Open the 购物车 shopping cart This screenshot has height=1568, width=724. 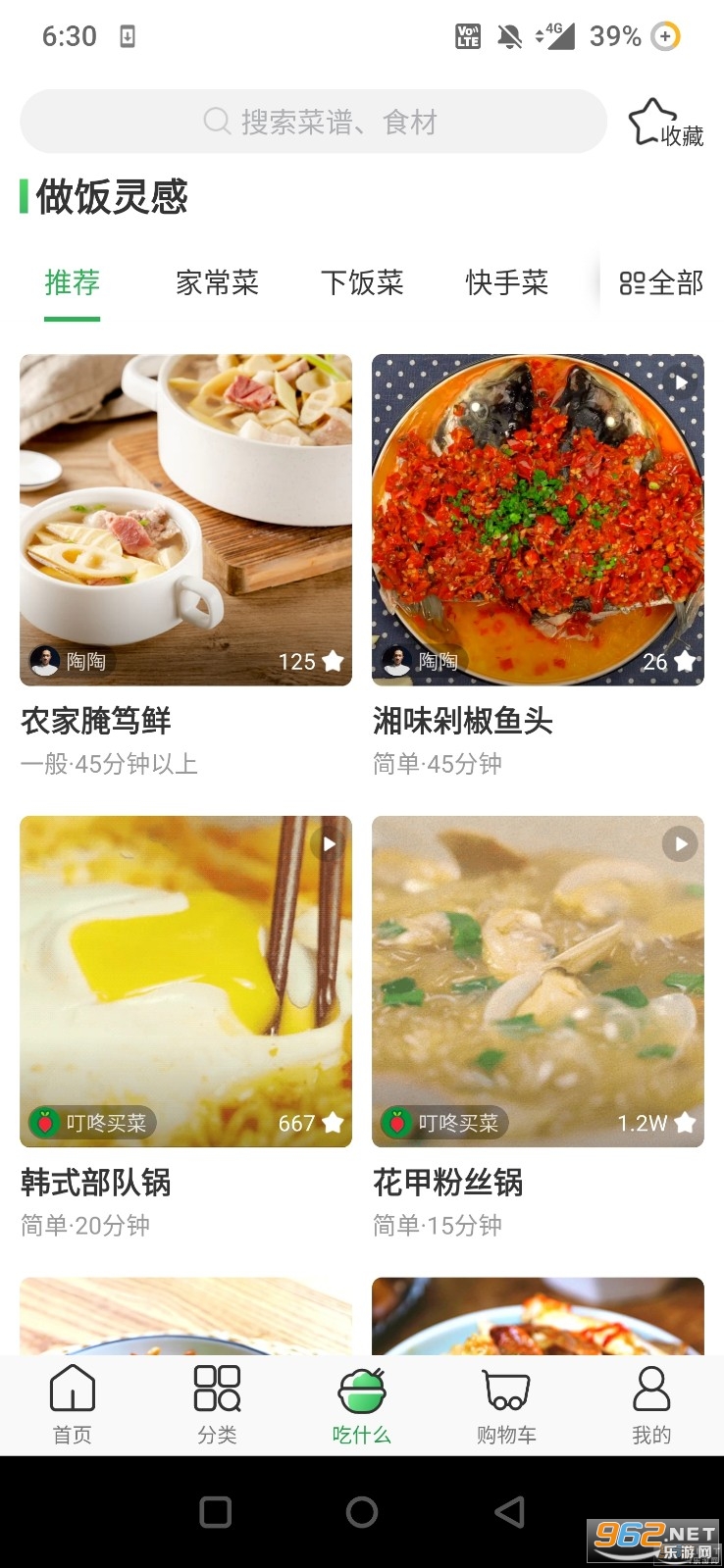point(506,1405)
